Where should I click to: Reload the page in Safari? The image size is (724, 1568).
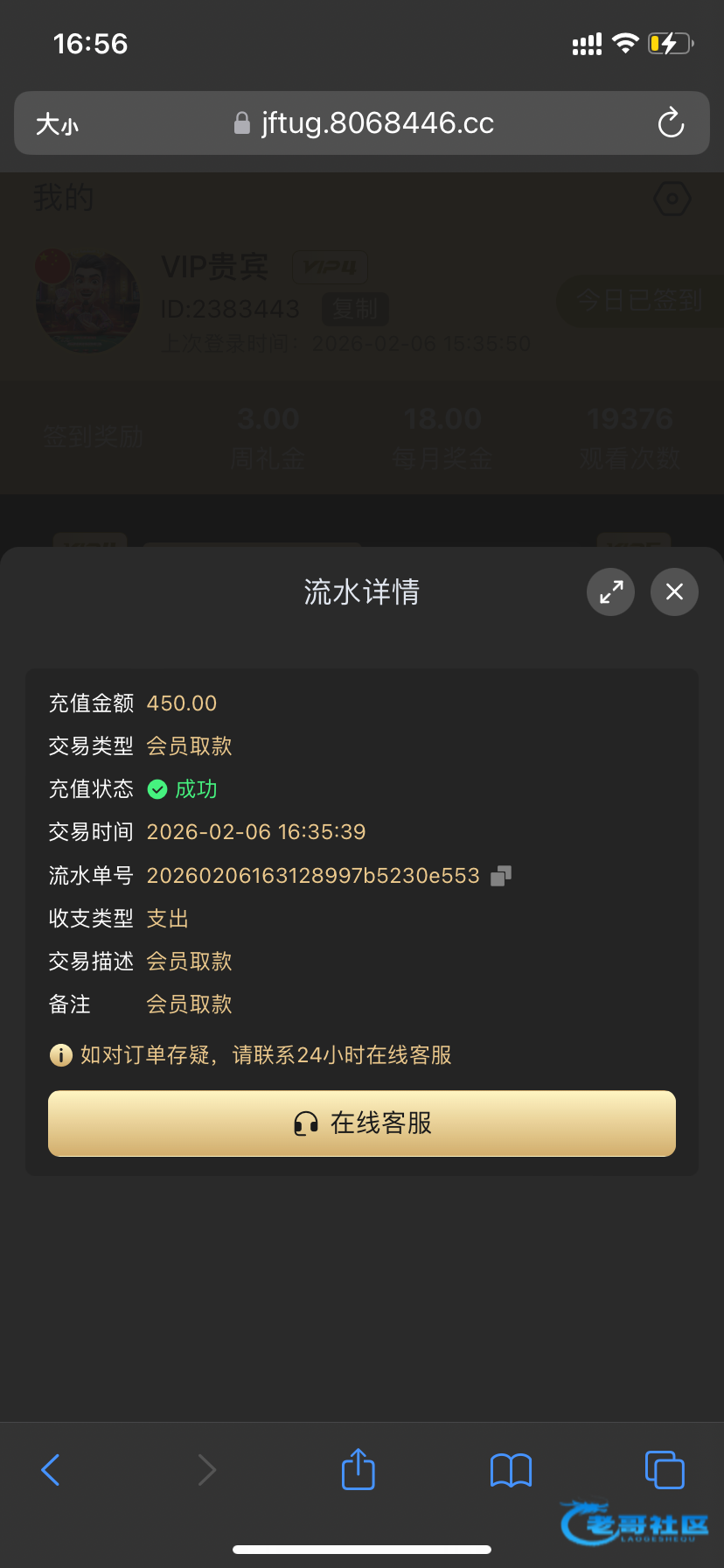(671, 123)
